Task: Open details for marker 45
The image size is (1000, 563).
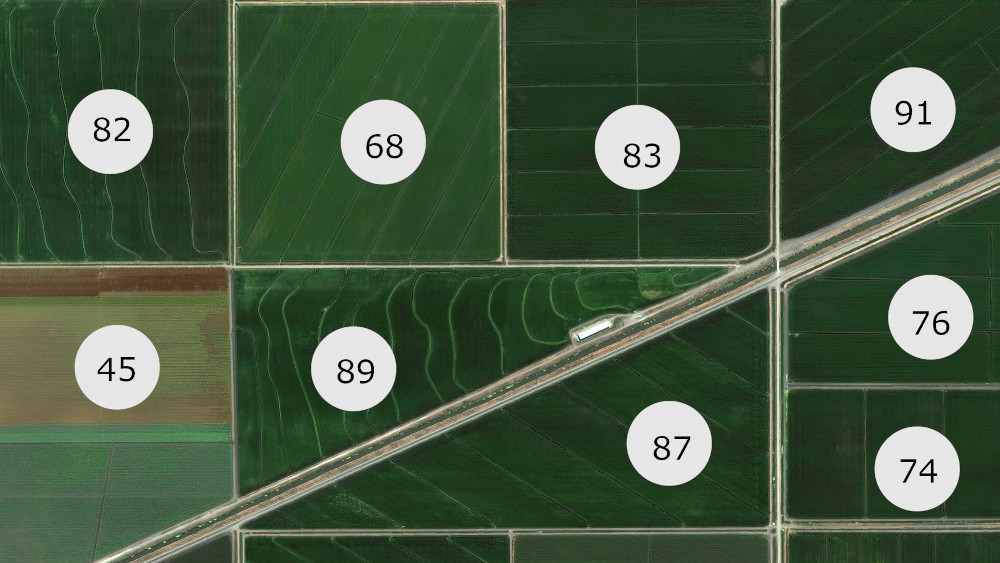Action: pyautogui.click(x=117, y=368)
